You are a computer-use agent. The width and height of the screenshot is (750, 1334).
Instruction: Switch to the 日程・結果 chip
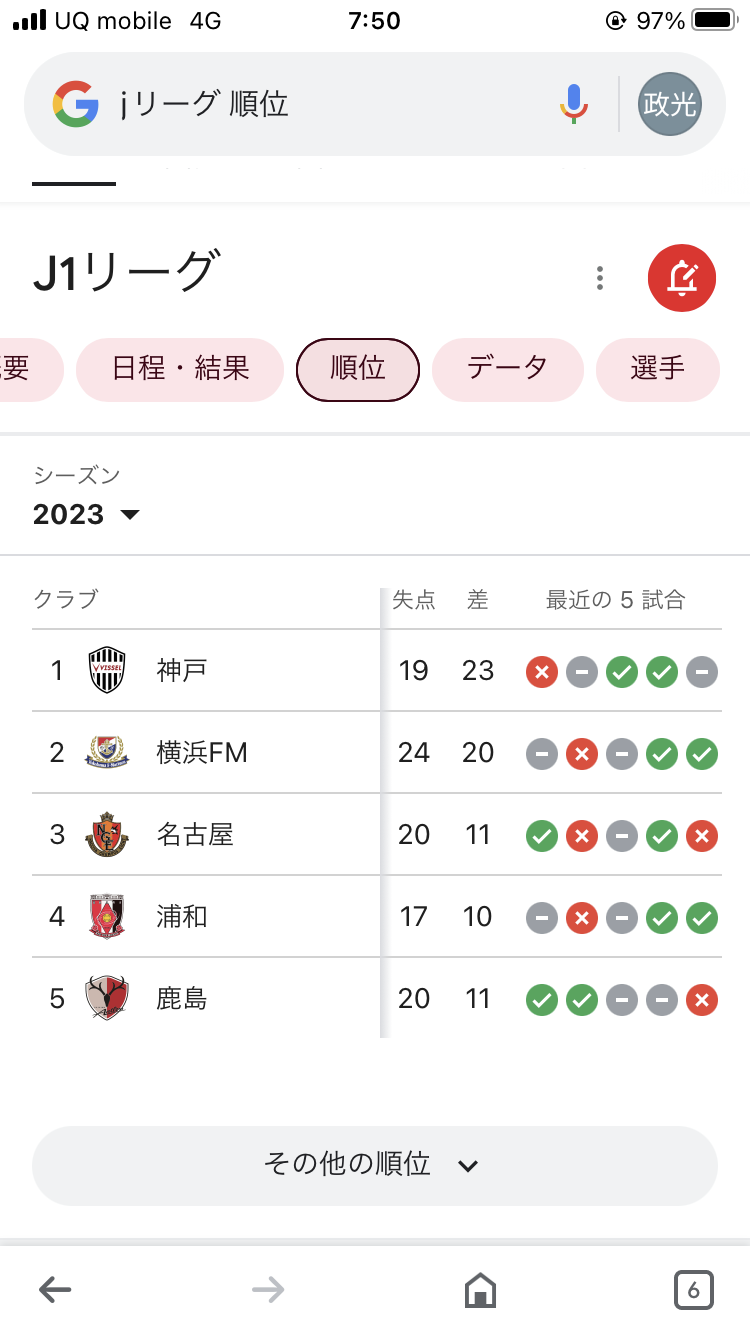pos(180,369)
